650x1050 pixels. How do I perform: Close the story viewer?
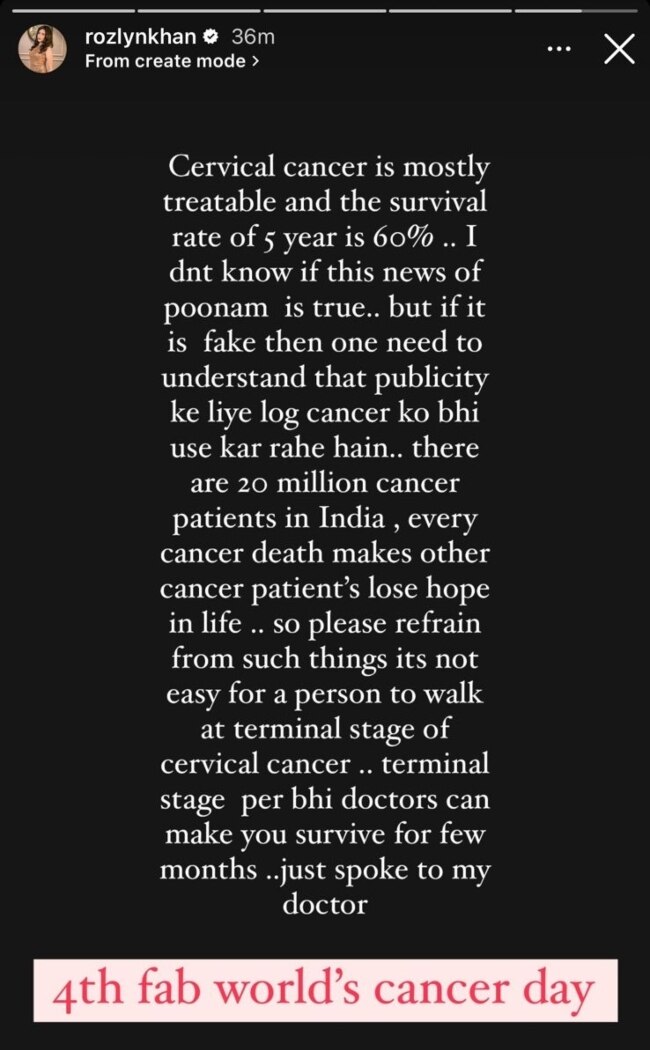click(619, 48)
